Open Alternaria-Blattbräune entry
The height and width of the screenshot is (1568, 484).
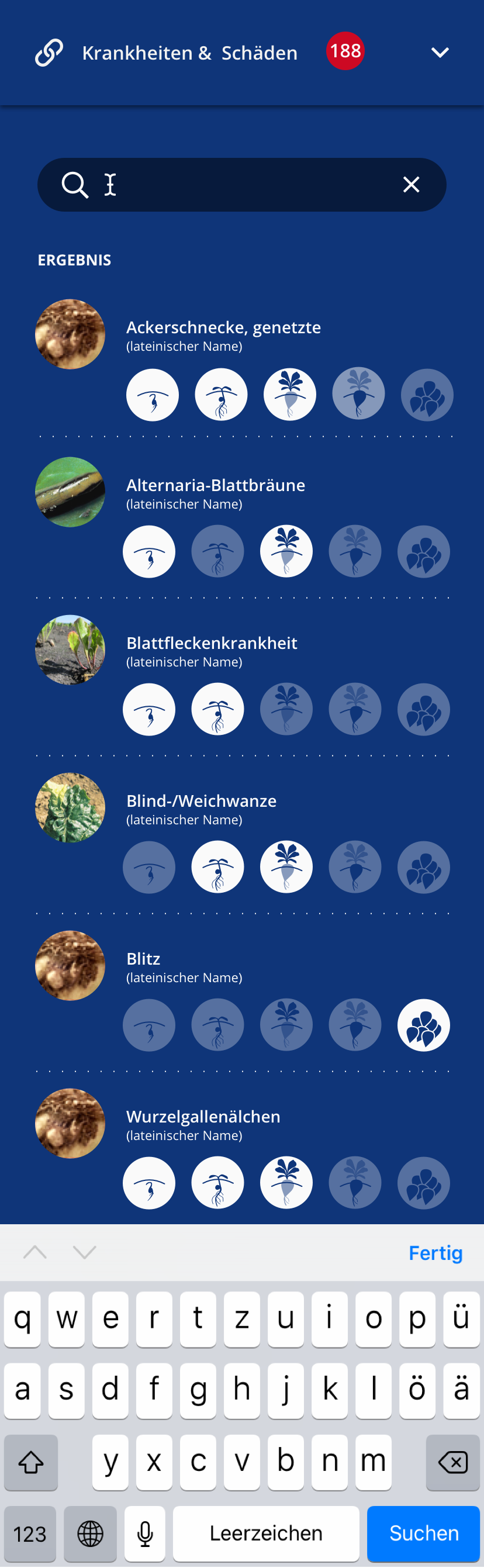(x=216, y=485)
